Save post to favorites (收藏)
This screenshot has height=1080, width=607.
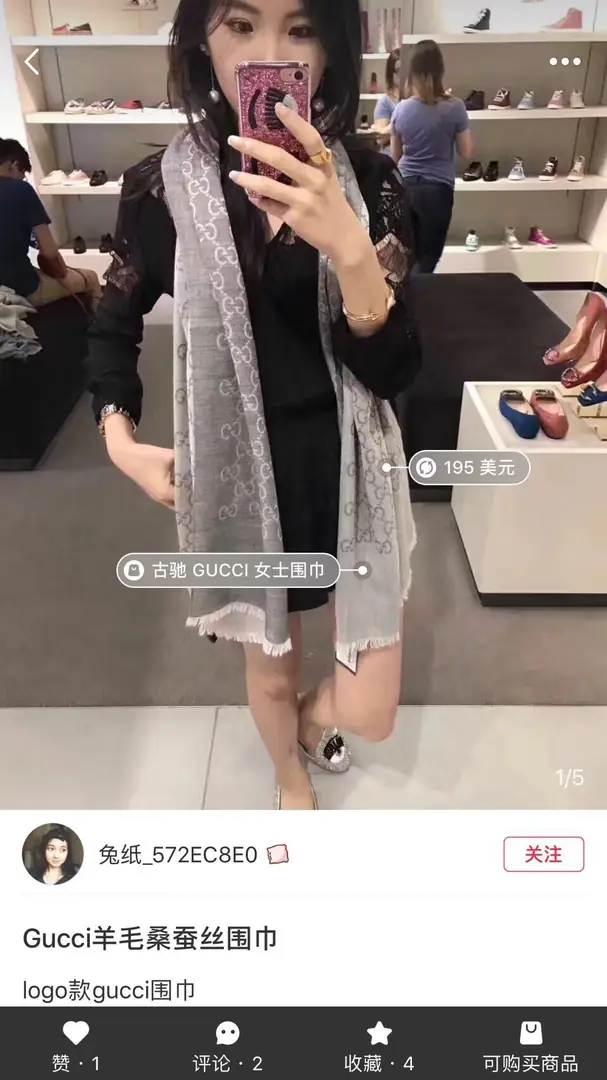click(379, 1044)
